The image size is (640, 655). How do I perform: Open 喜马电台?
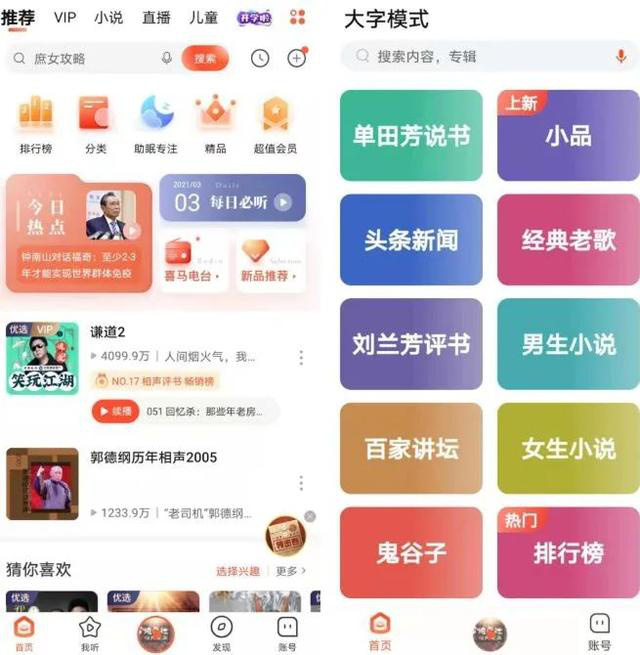191,262
